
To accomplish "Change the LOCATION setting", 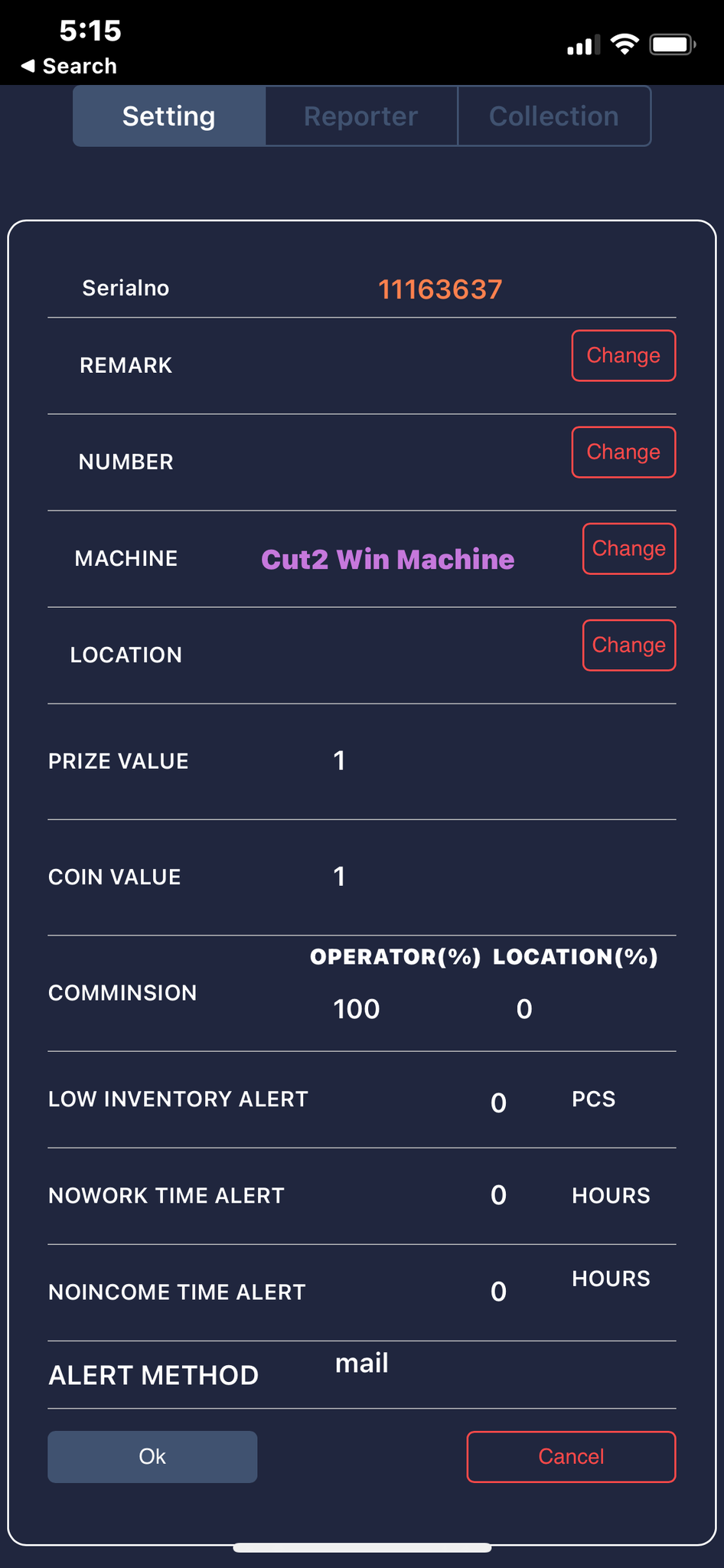I will point(629,645).
